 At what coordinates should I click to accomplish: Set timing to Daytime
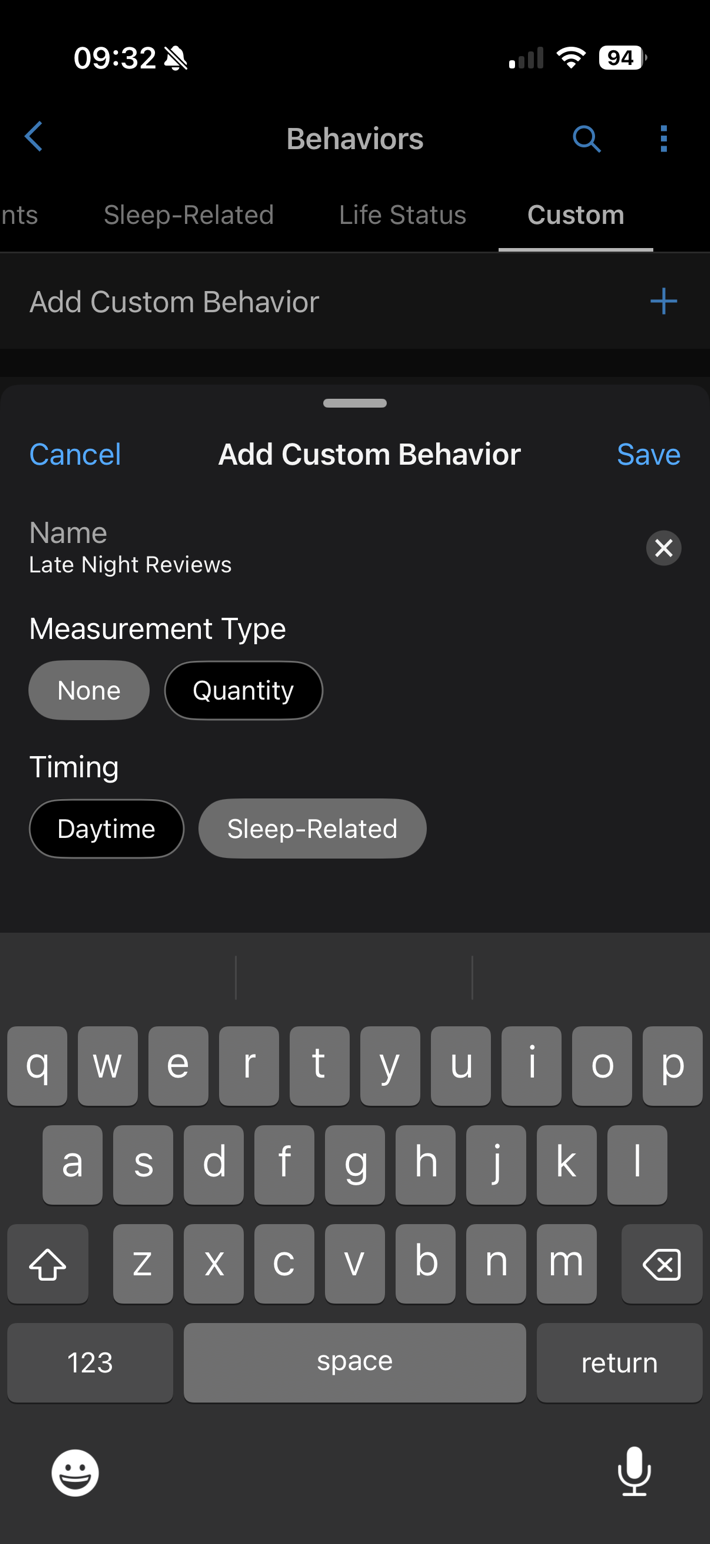click(x=106, y=829)
